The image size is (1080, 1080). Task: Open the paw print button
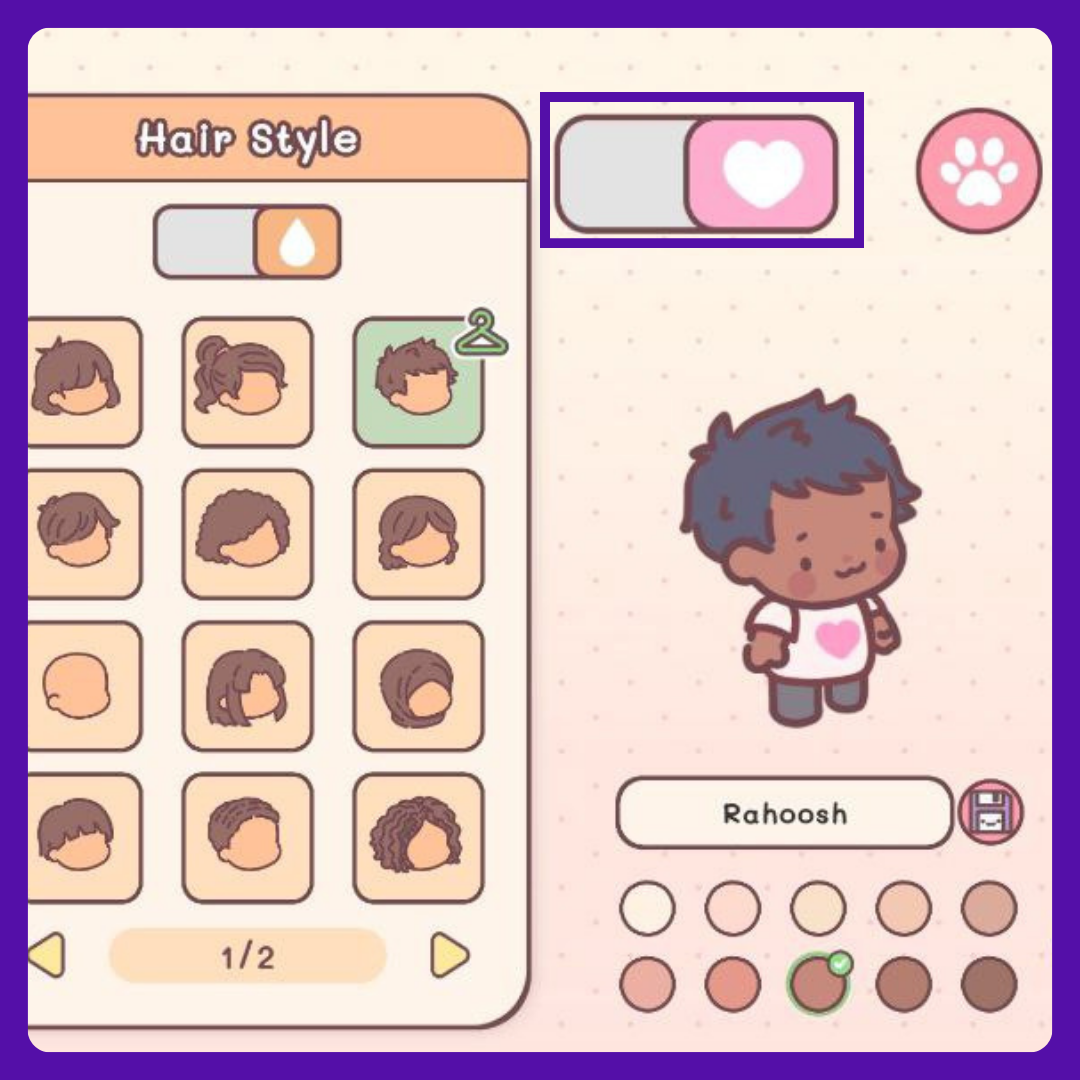point(978,172)
